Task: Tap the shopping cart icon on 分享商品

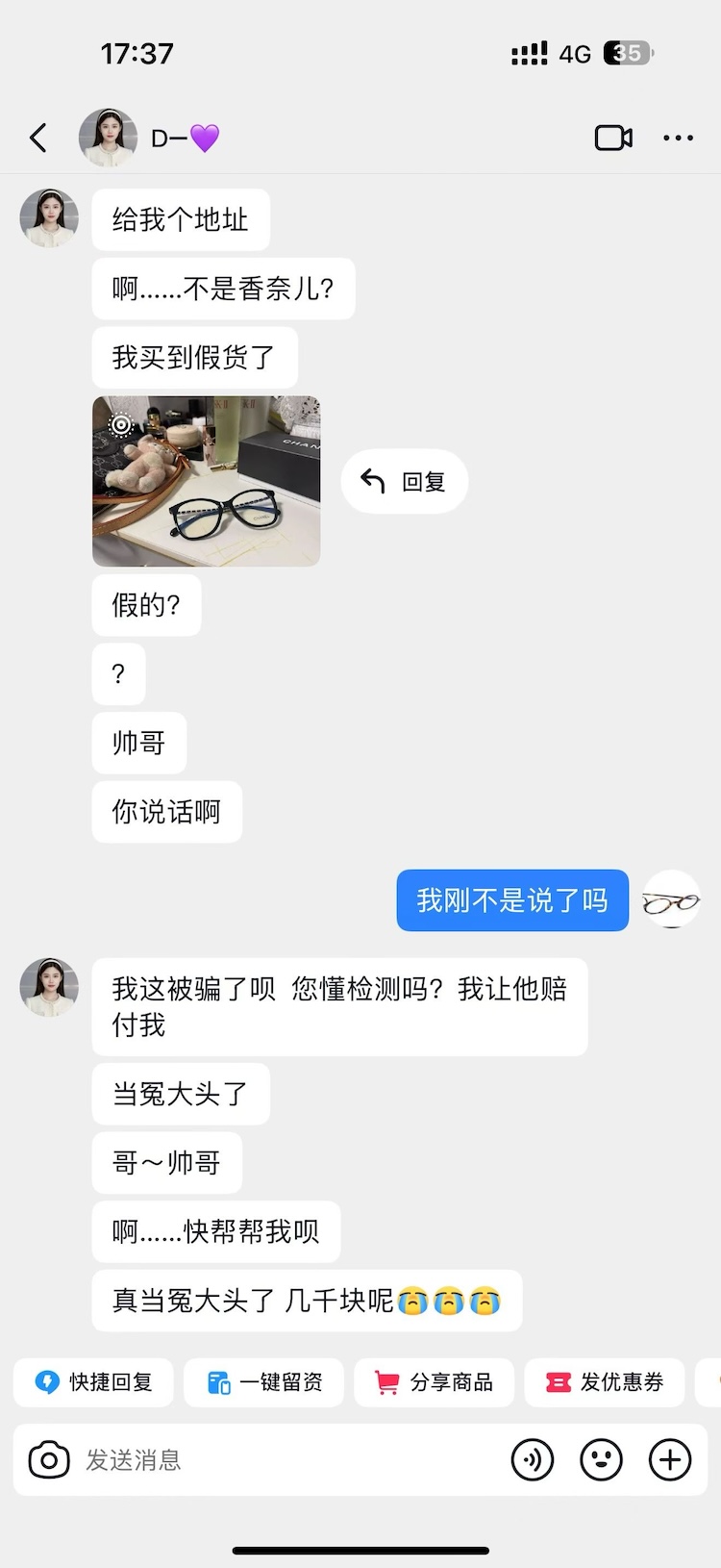Action: (x=386, y=1381)
